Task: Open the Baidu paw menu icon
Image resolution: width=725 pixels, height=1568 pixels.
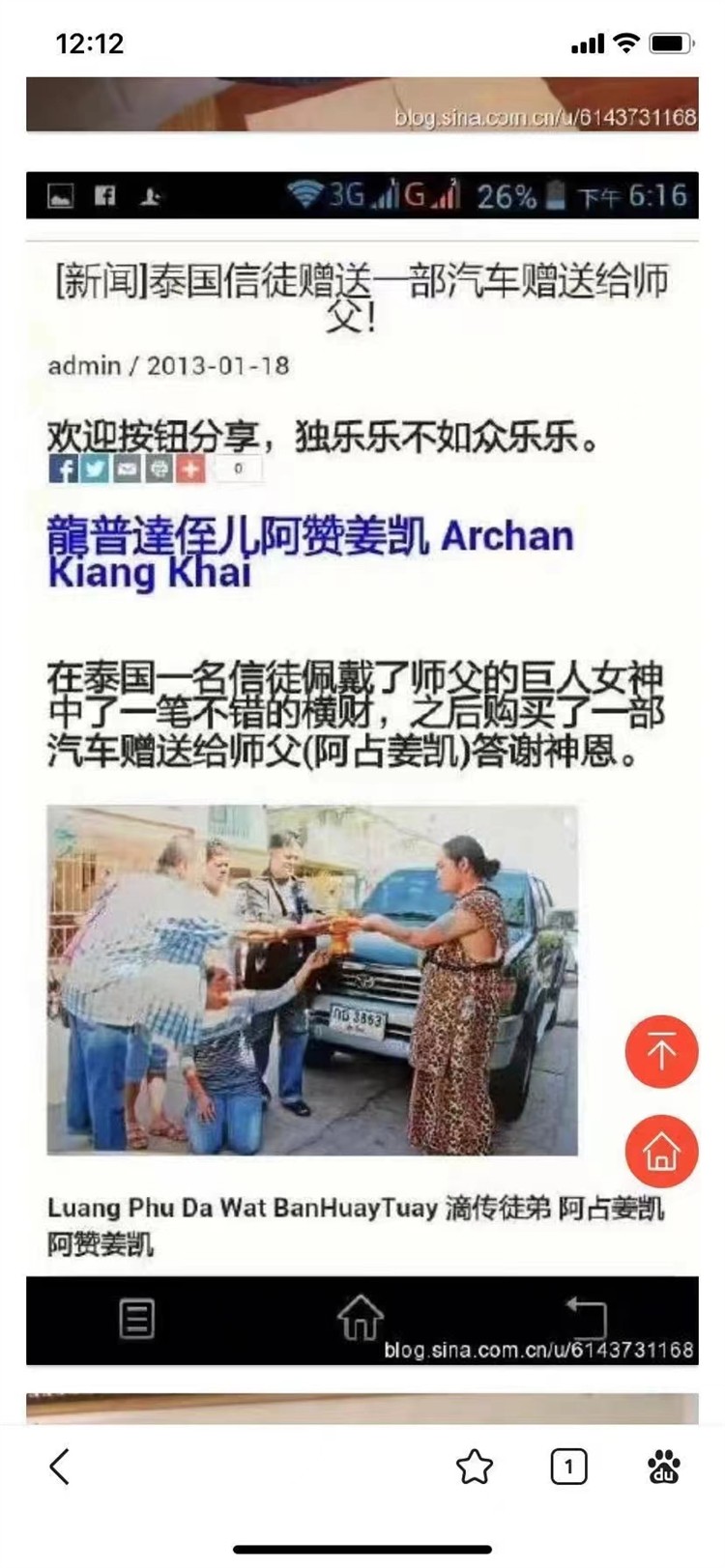Action: tap(664, 1467)
